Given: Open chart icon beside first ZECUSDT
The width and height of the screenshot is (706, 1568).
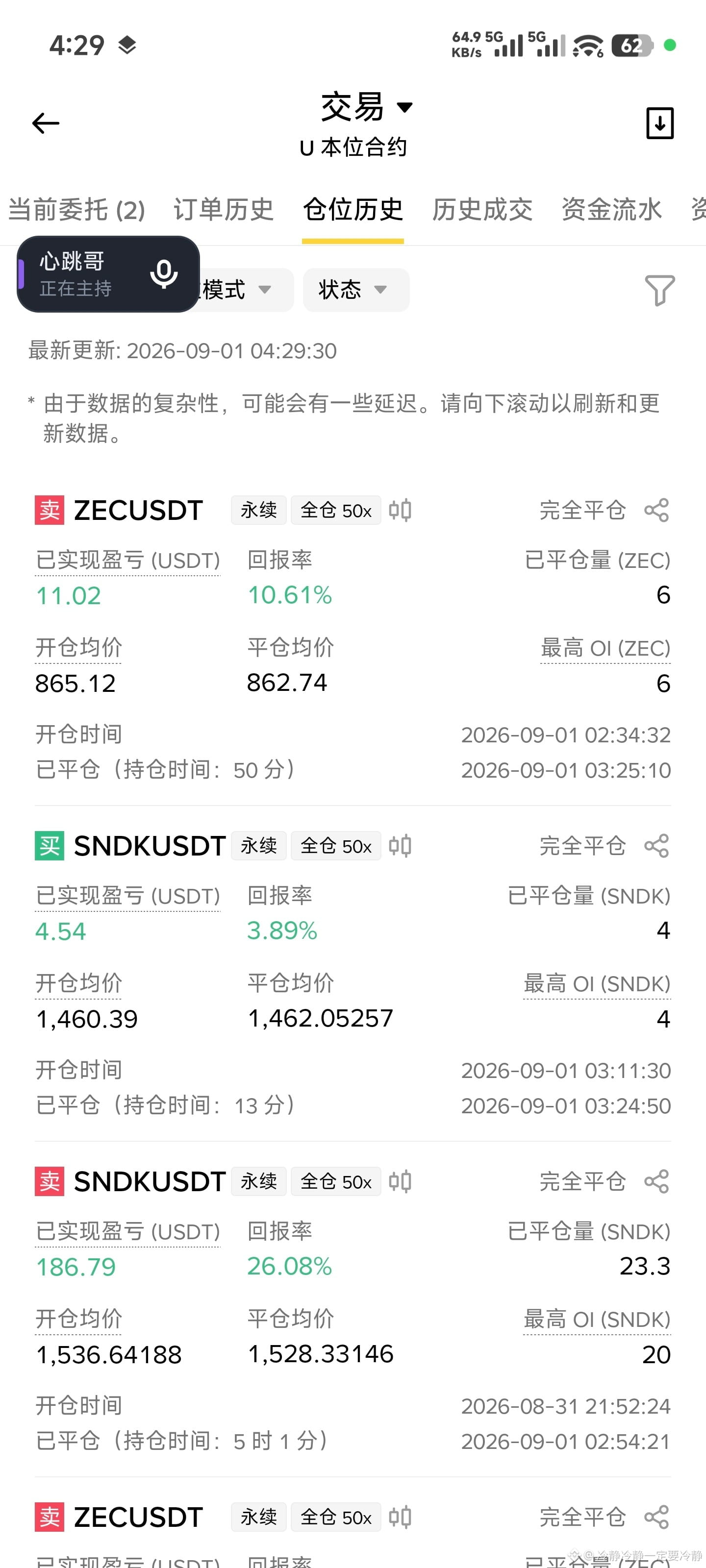Looking at the screenshot, I should point(400,510).
